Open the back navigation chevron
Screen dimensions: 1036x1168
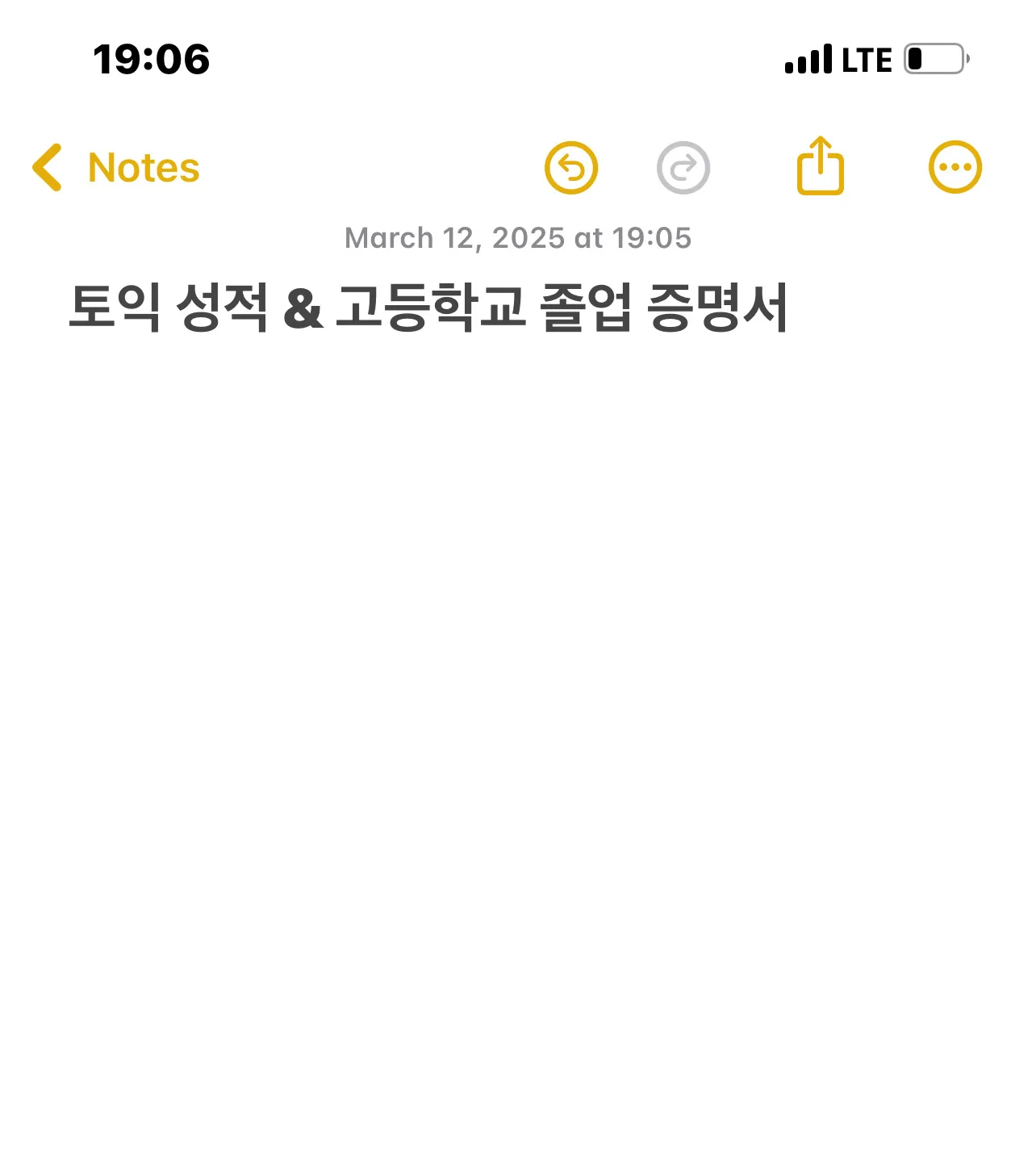48,167
